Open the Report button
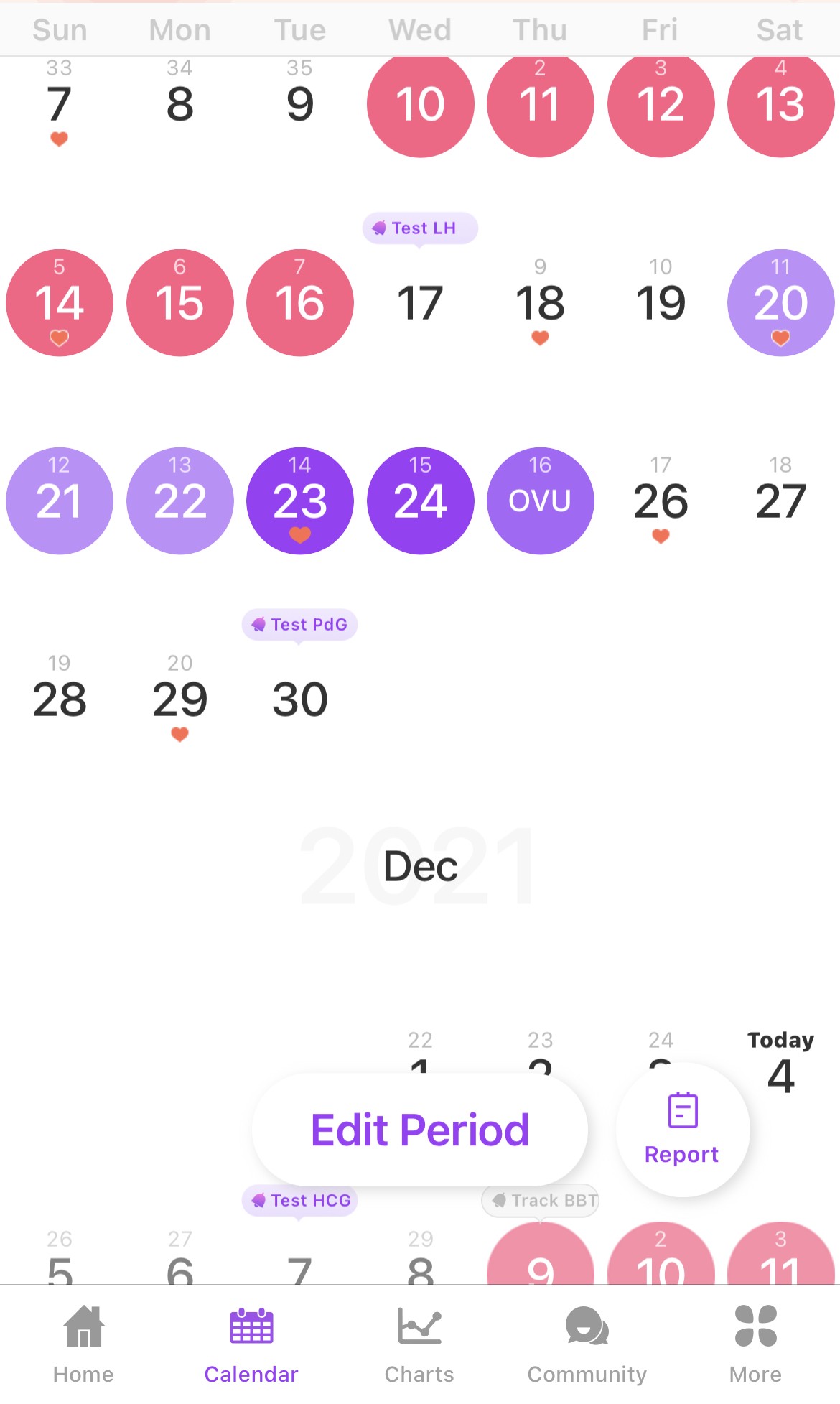840x1404 pixels. 682,1130
